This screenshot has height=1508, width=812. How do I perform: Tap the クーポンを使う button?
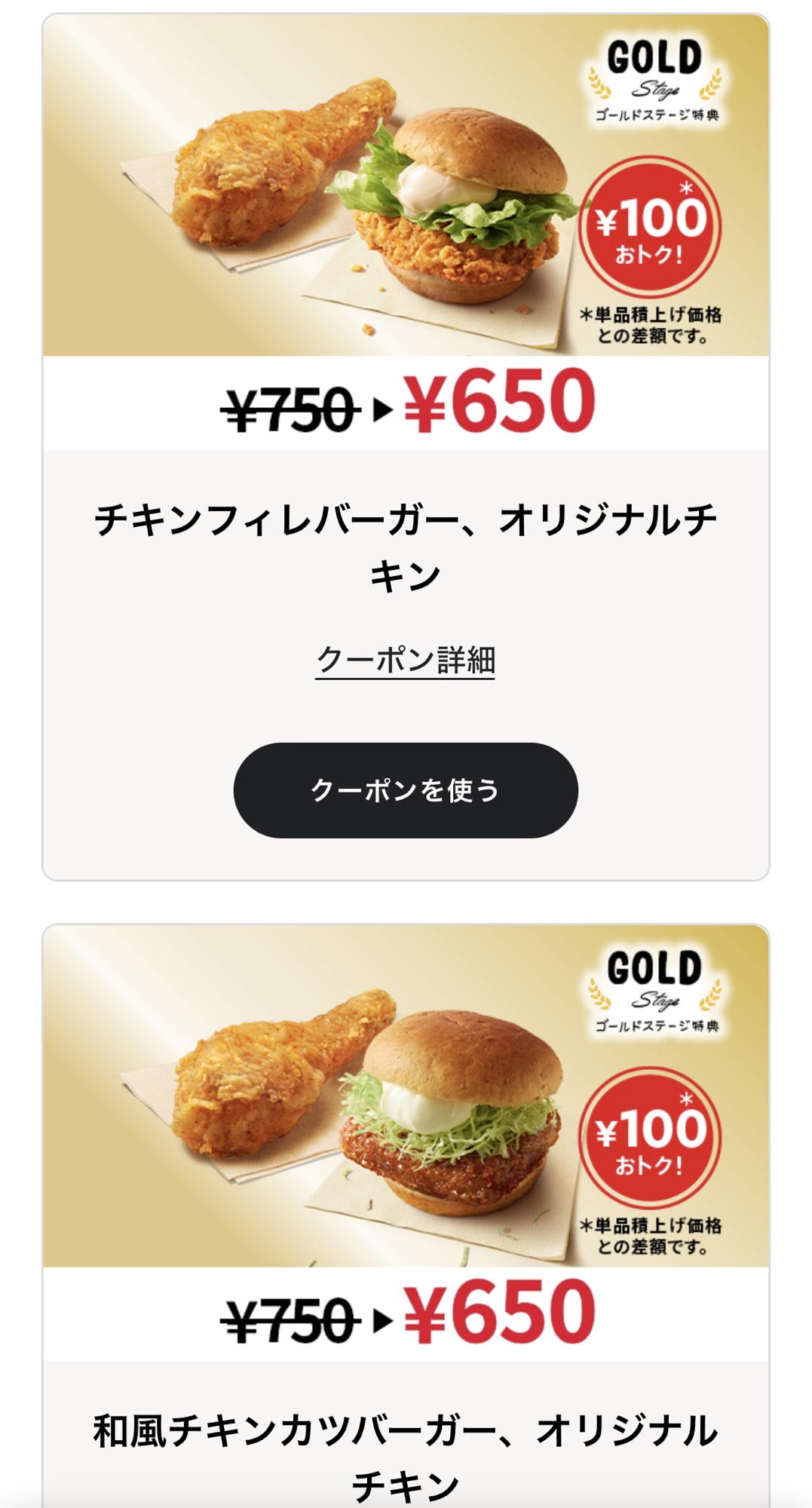pos(405,790)
